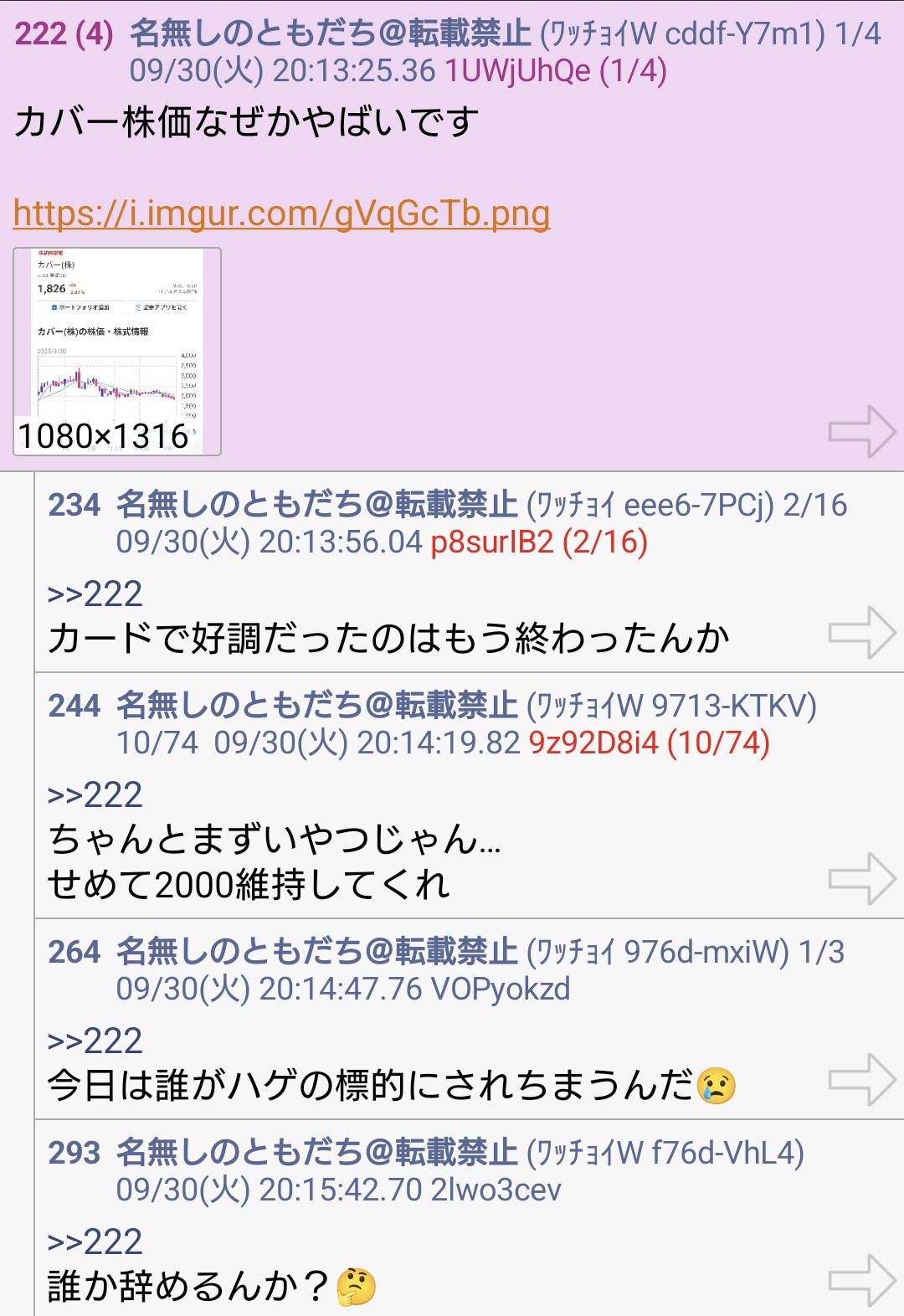Follow the >>222 anchor in post 293

[x=95, y=1242]
